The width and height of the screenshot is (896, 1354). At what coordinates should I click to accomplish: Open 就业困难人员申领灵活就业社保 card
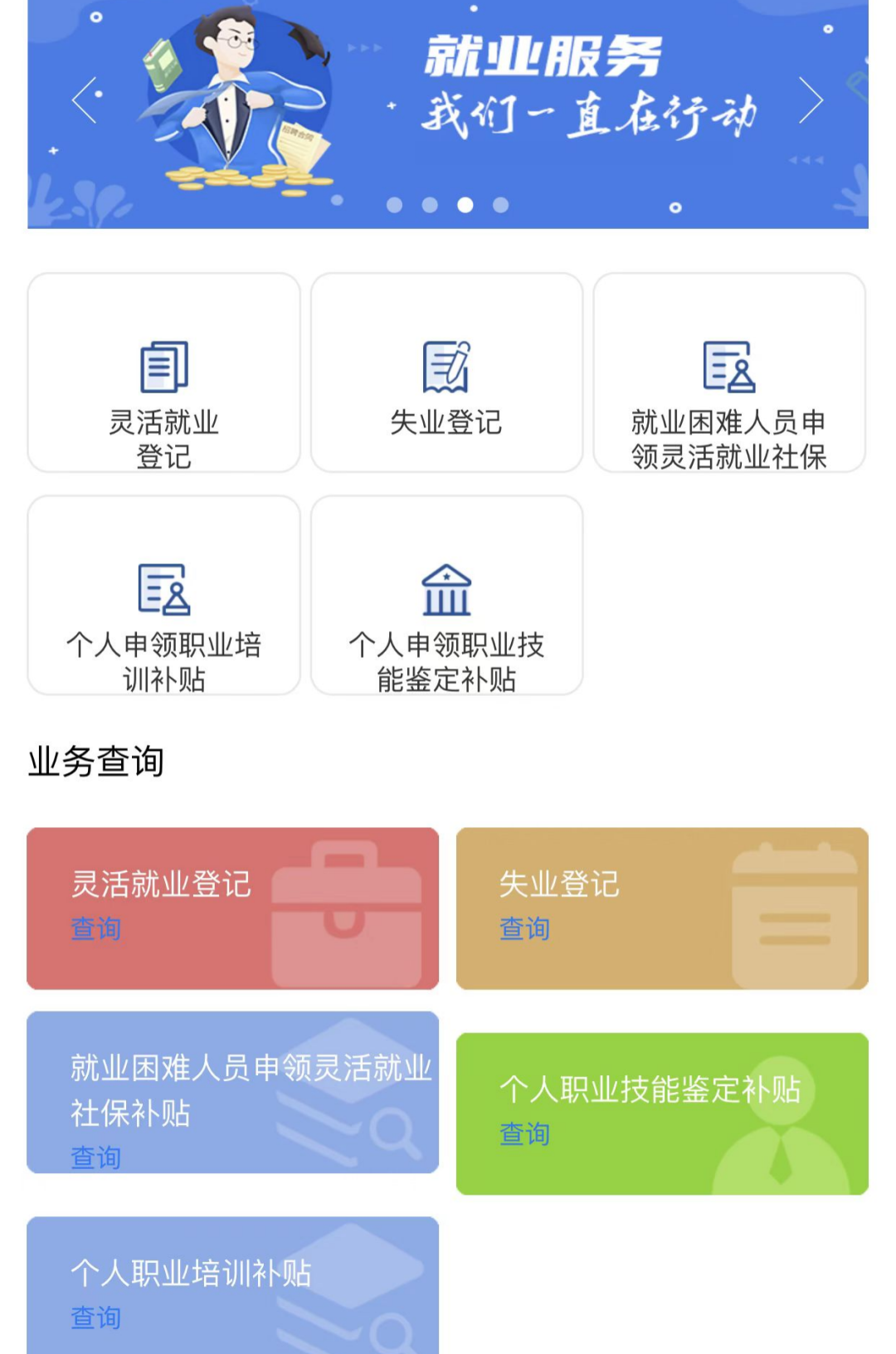729,373
